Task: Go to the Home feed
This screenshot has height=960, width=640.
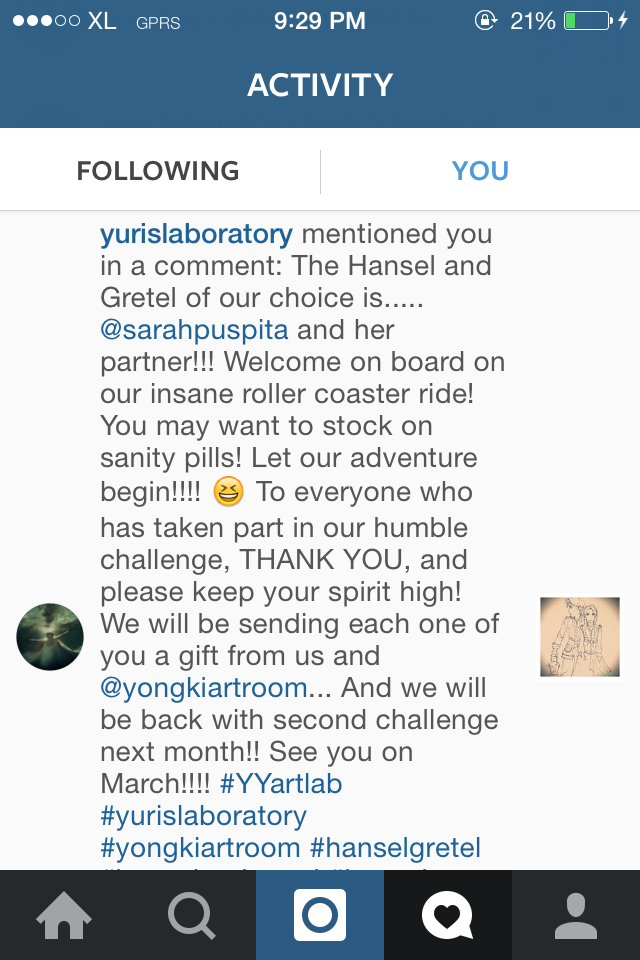Action: (x=64, y=915)
